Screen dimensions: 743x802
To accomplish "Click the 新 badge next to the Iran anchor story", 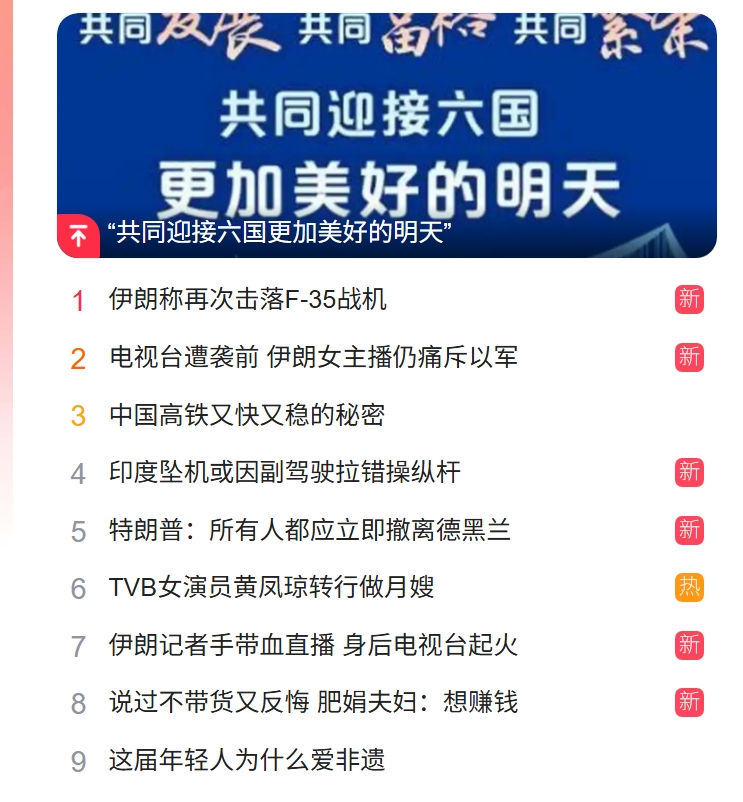I will click(687, 356).
